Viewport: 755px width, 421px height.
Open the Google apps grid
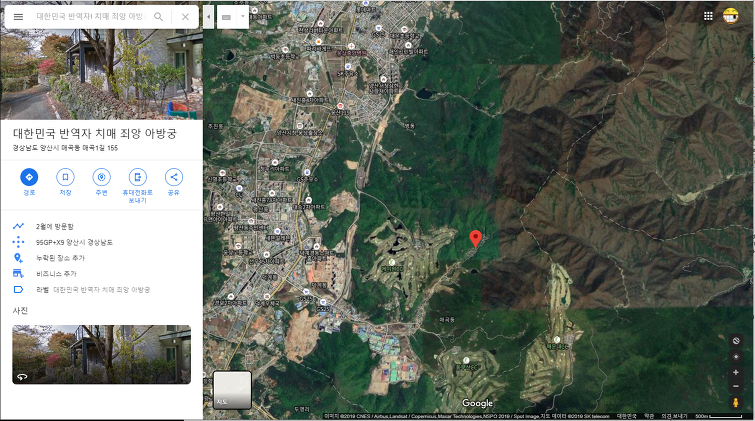coord(708,15)
